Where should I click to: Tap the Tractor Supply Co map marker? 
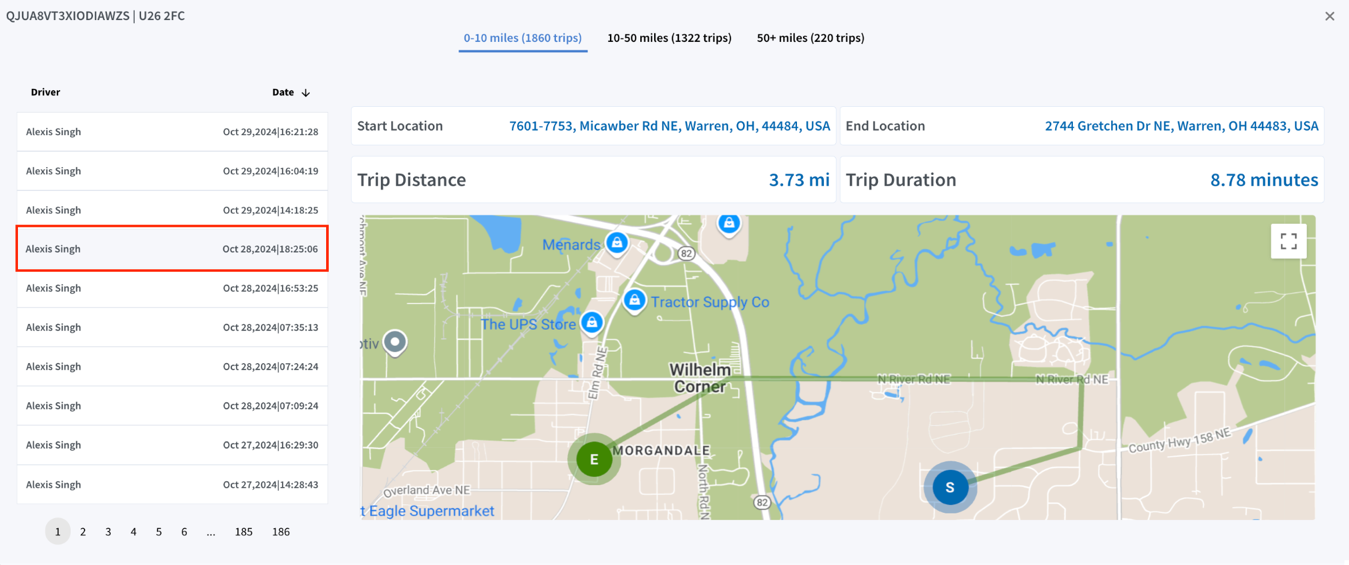(x=634, y=300)
